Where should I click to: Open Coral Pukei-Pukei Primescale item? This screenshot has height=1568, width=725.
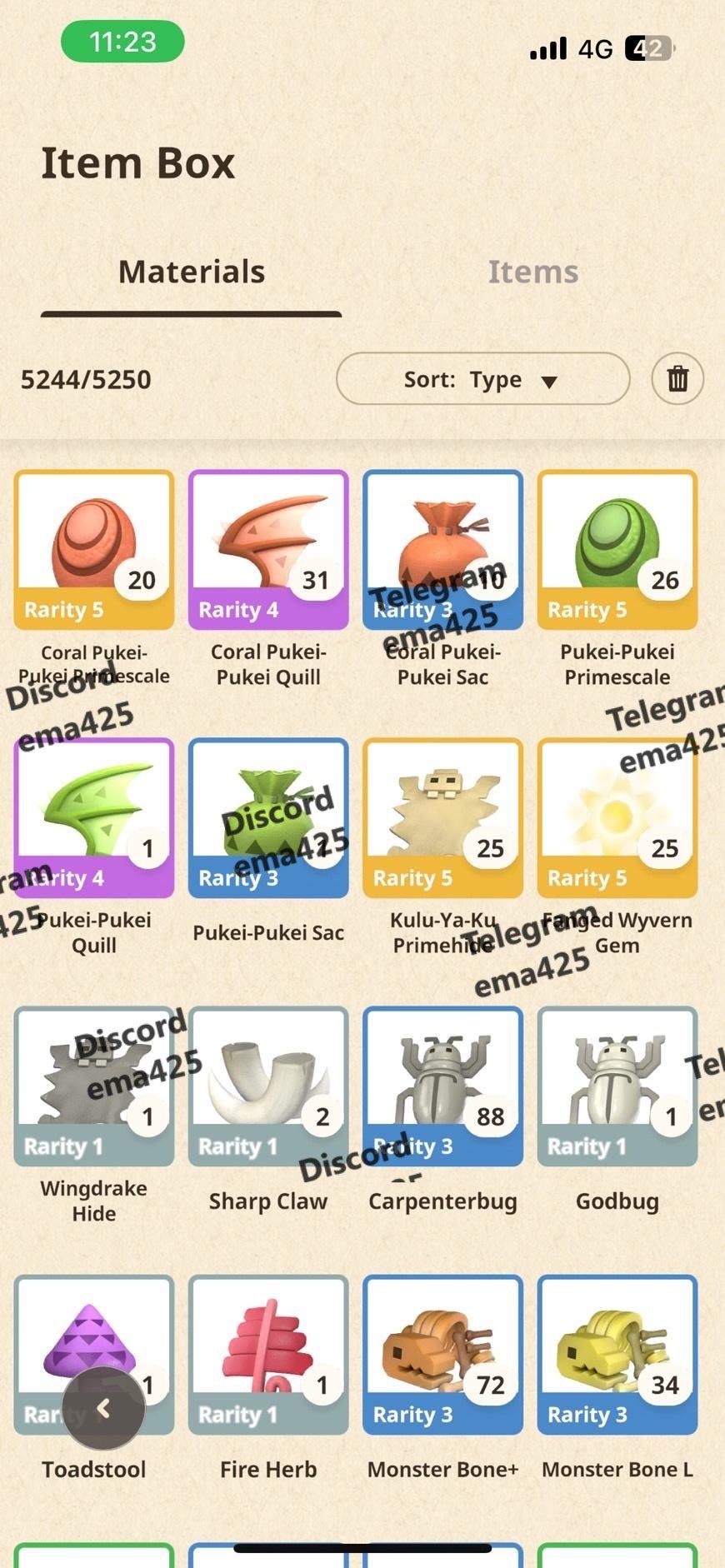[x=94, y=550]
